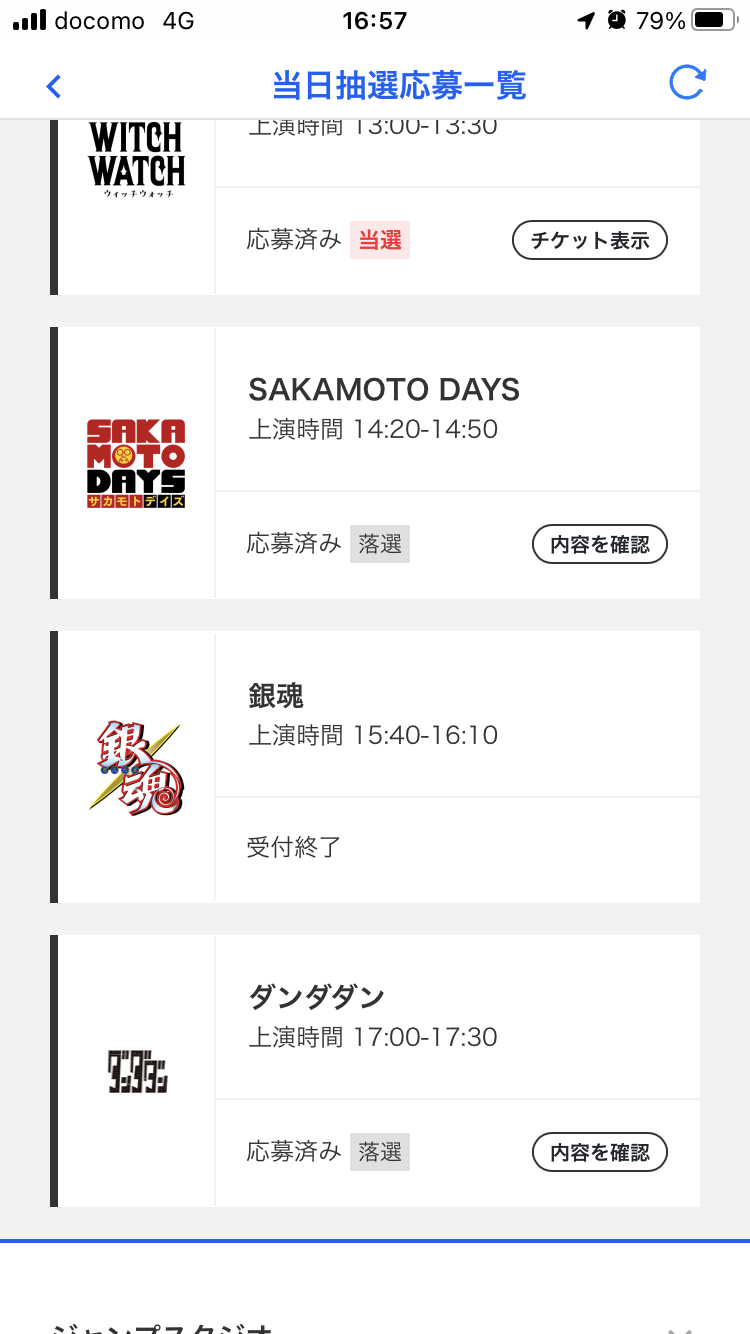Refresh the lottery application list
Image resolution: width=750 pixels, height=1334 pixels.
(x=687, y=83)
